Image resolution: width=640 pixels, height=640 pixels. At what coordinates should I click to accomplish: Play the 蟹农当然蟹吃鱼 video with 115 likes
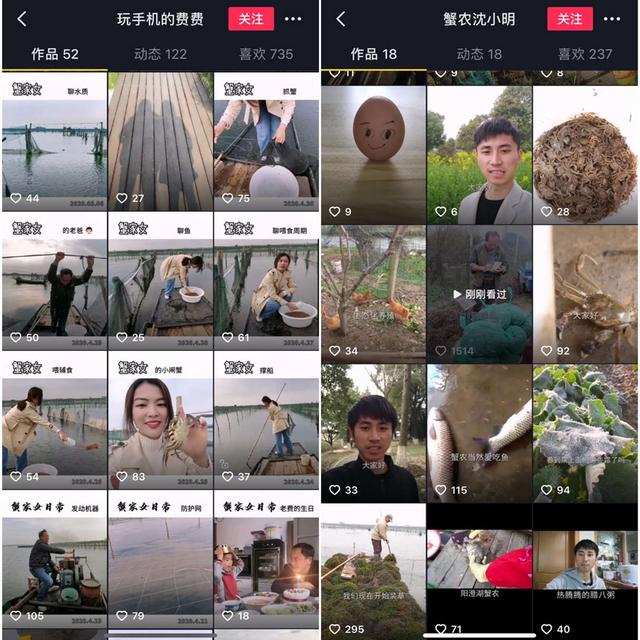pos(479,433)
